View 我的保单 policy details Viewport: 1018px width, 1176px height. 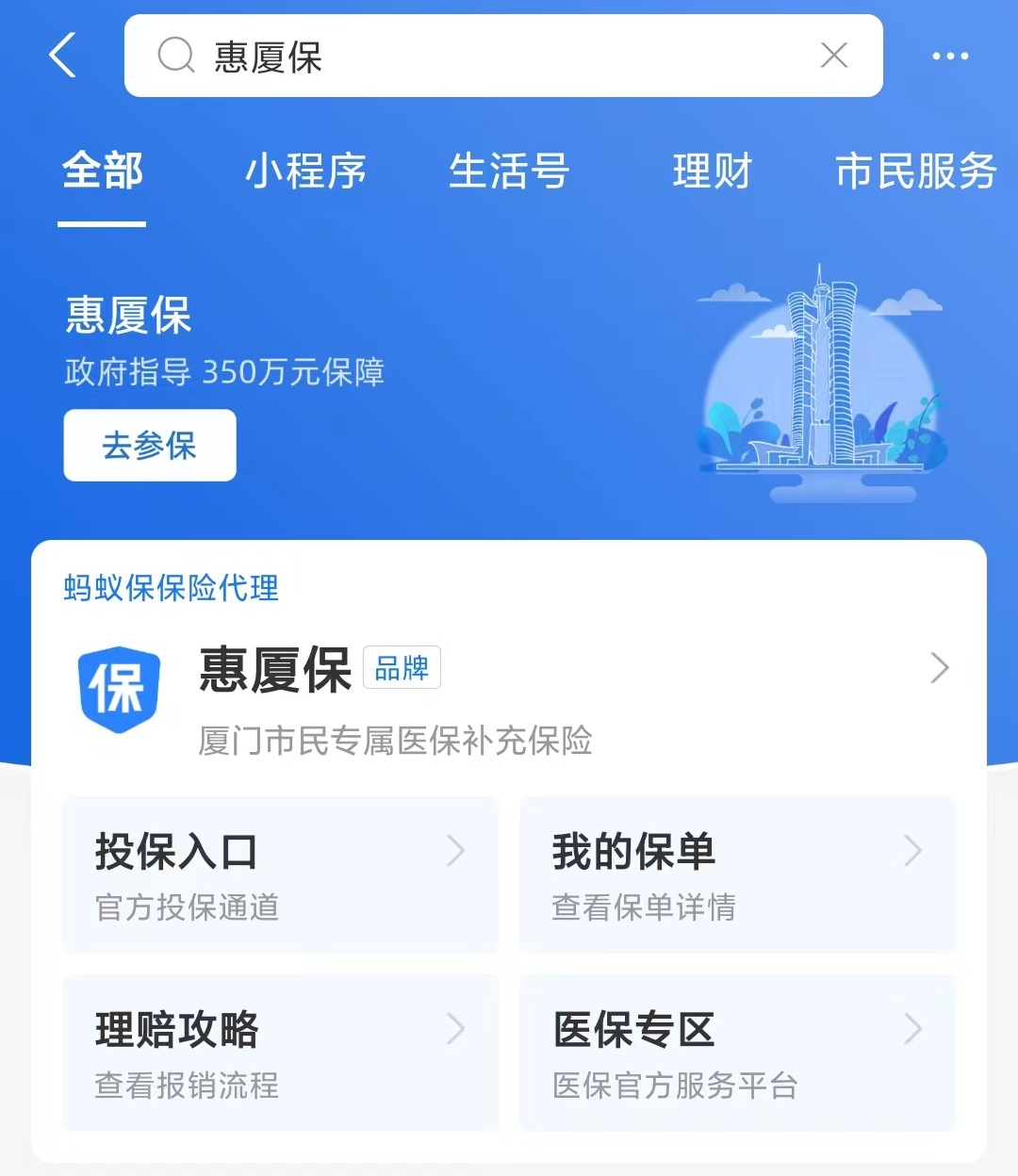737,875
